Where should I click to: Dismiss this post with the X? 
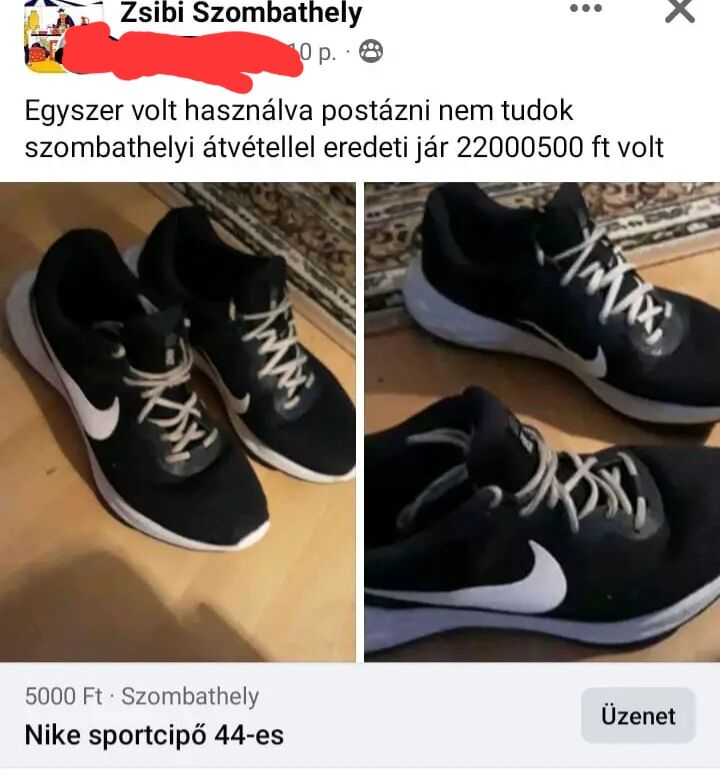pos(679,11)
